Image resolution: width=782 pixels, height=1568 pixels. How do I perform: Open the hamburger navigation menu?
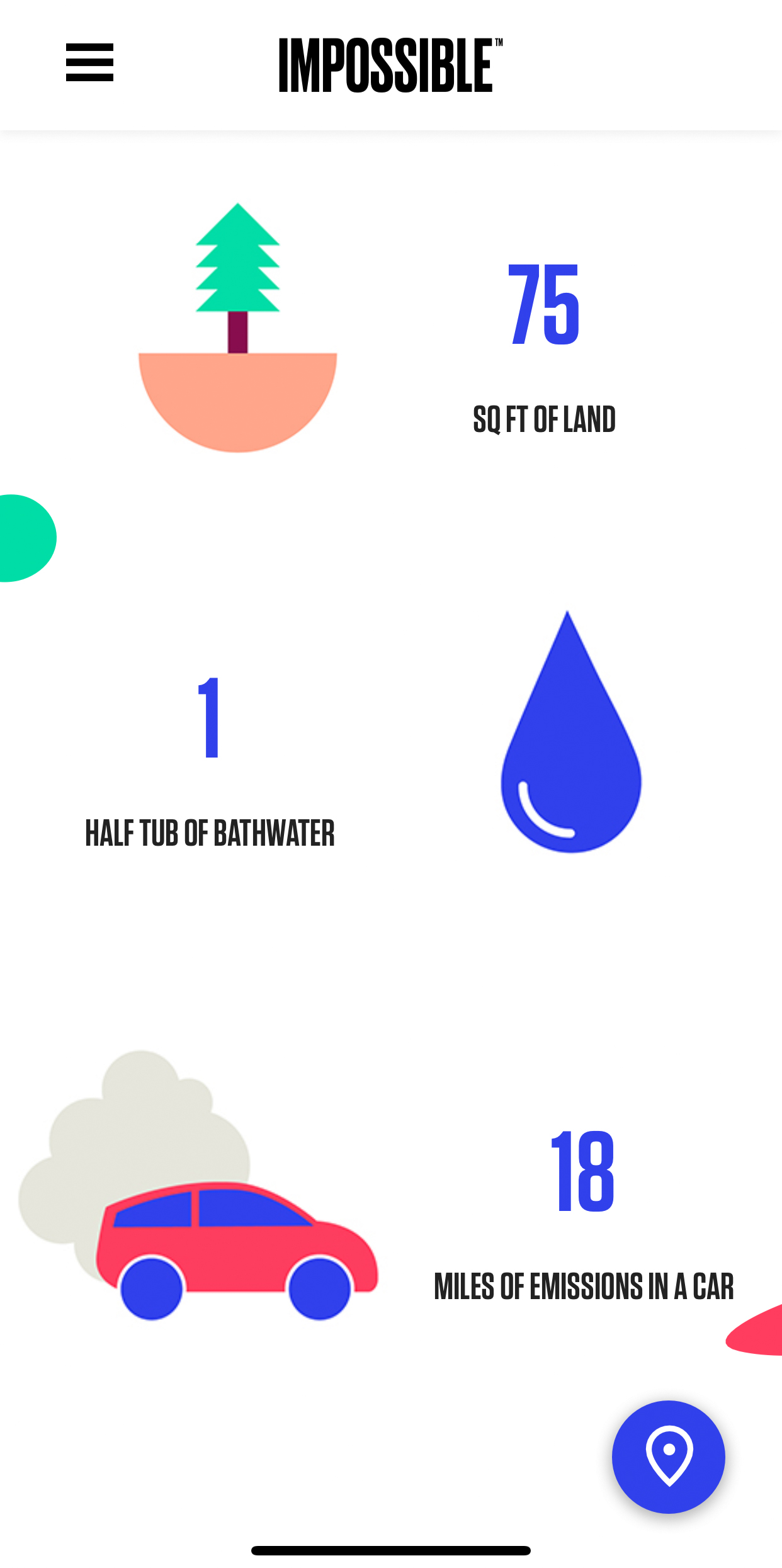click(89, 62)
